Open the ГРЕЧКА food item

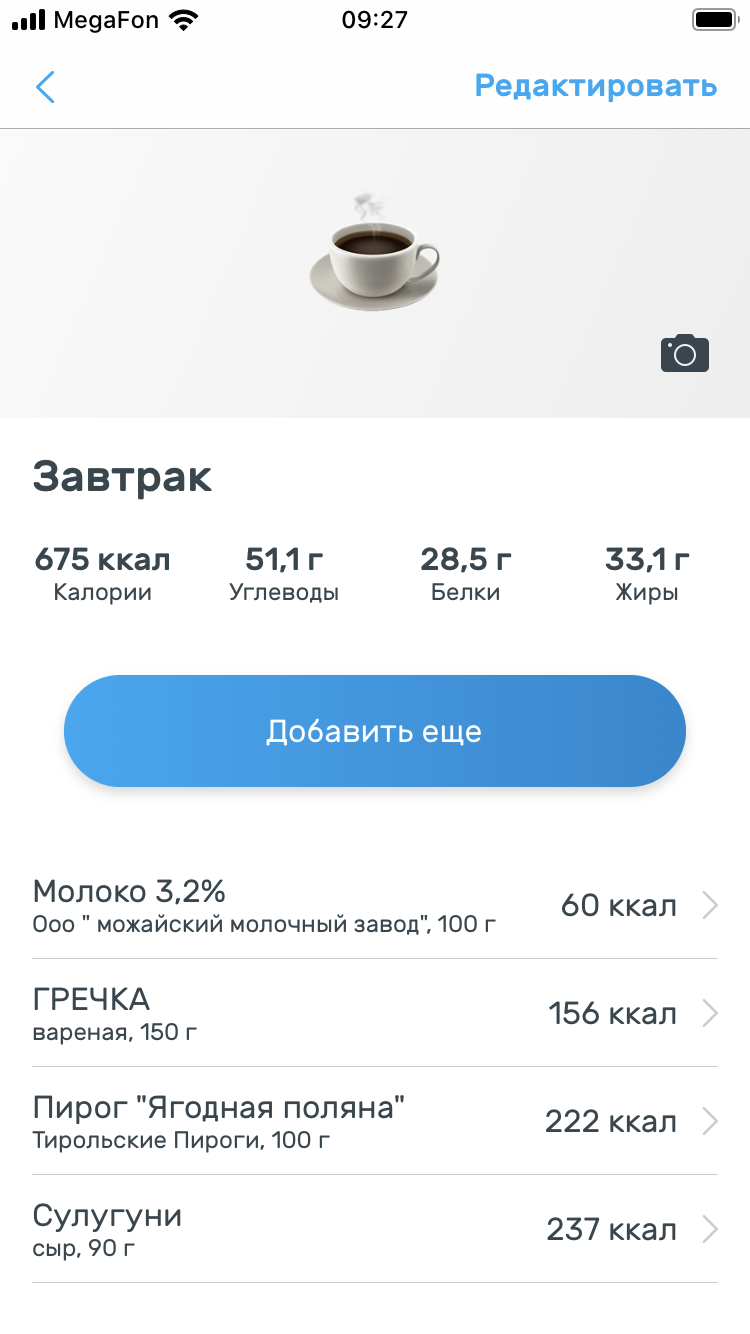click(x=375, y=1013)
